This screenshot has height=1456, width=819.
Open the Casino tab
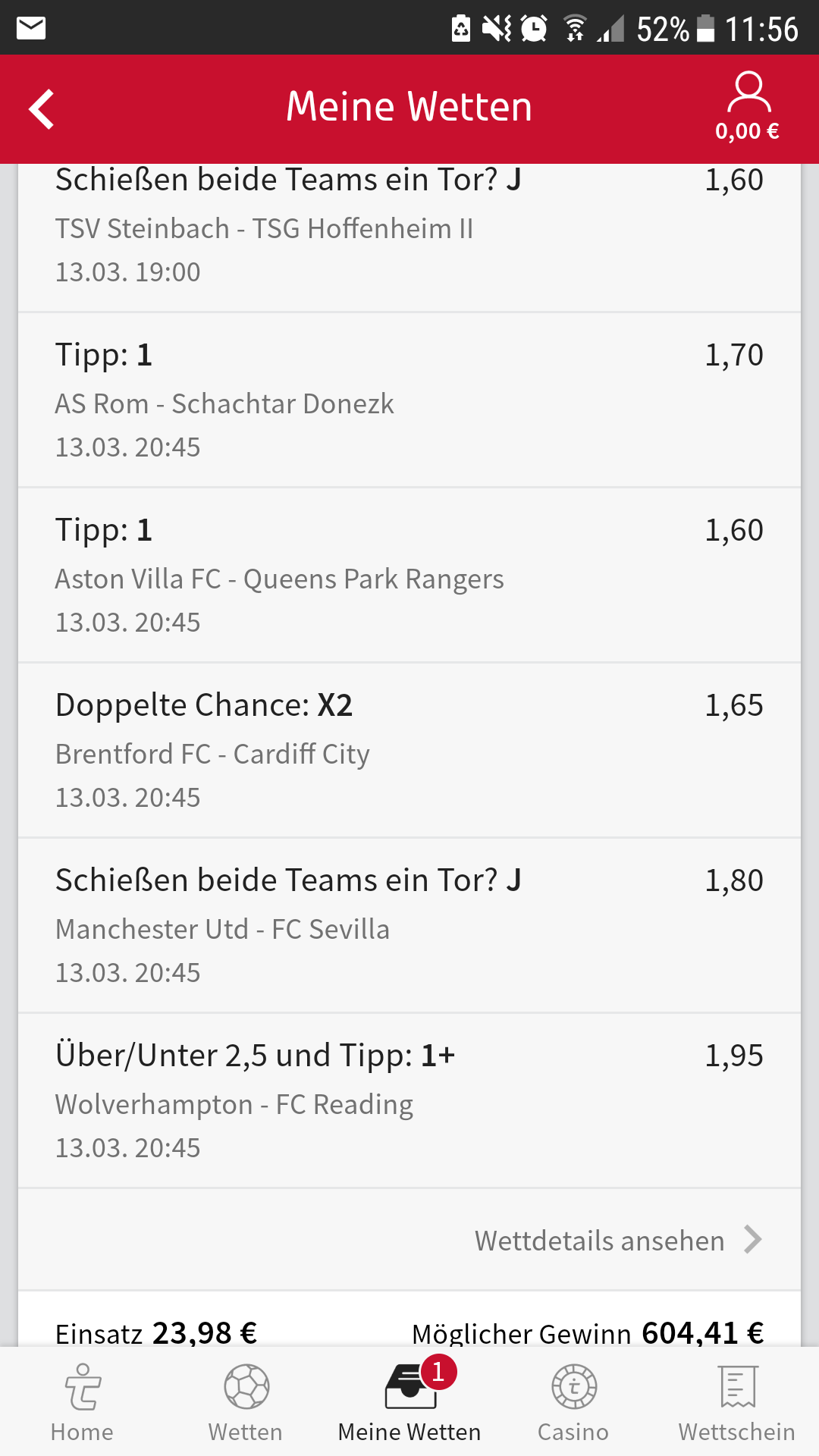573,1401
